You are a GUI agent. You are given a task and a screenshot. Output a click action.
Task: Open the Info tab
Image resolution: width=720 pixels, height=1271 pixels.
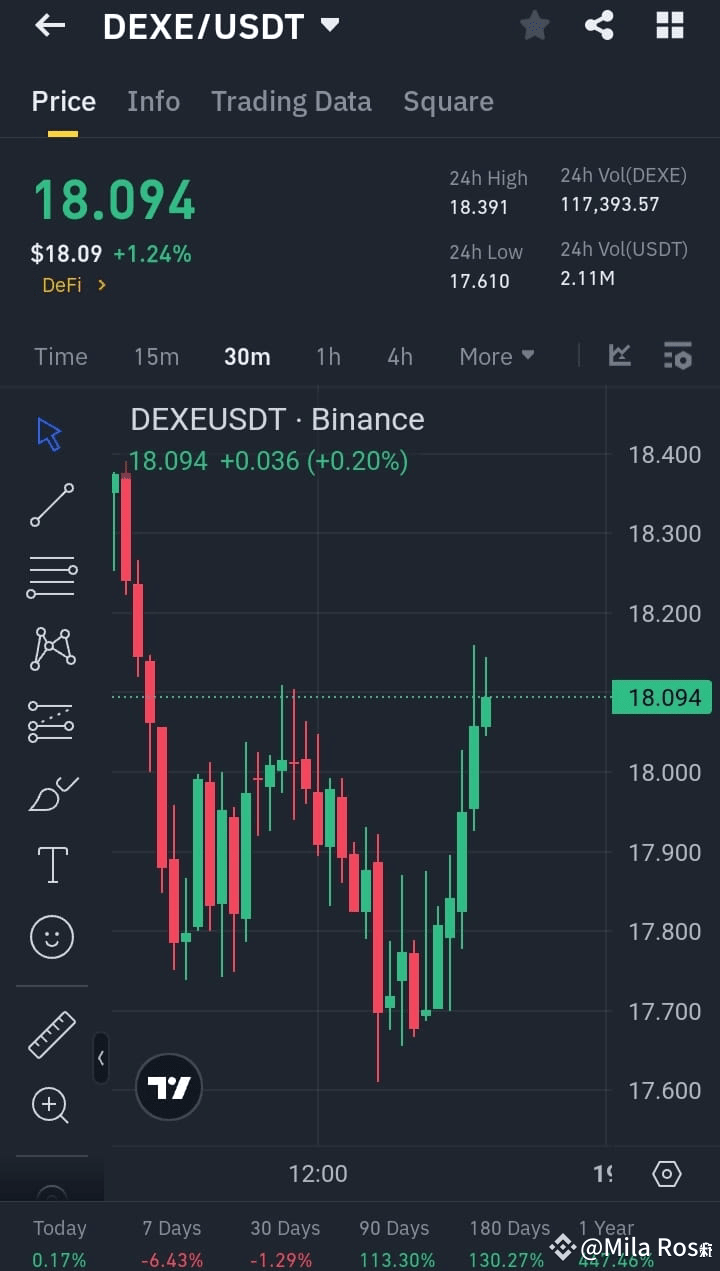(153, 101)
